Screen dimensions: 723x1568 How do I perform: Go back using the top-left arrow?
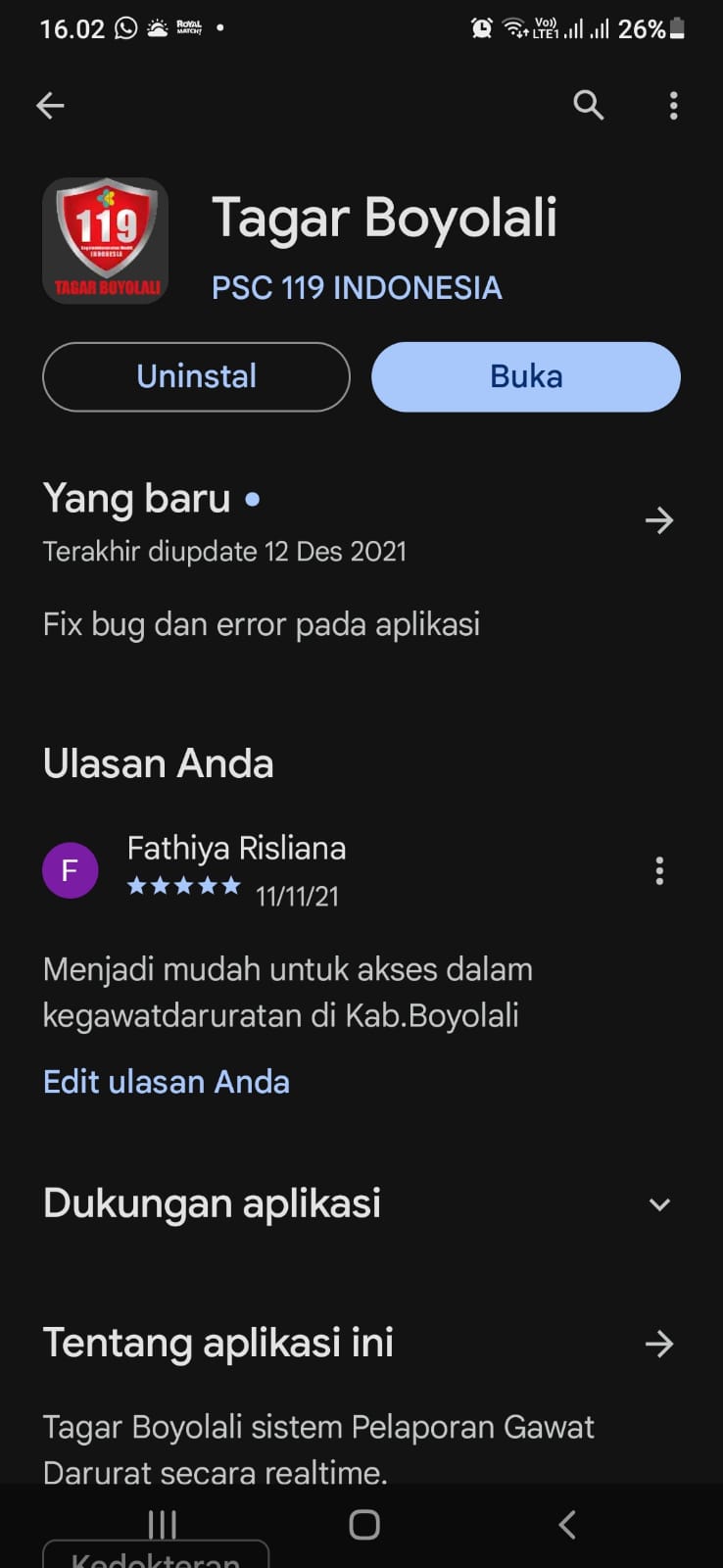pyautogui.click(x=50, y=105)
